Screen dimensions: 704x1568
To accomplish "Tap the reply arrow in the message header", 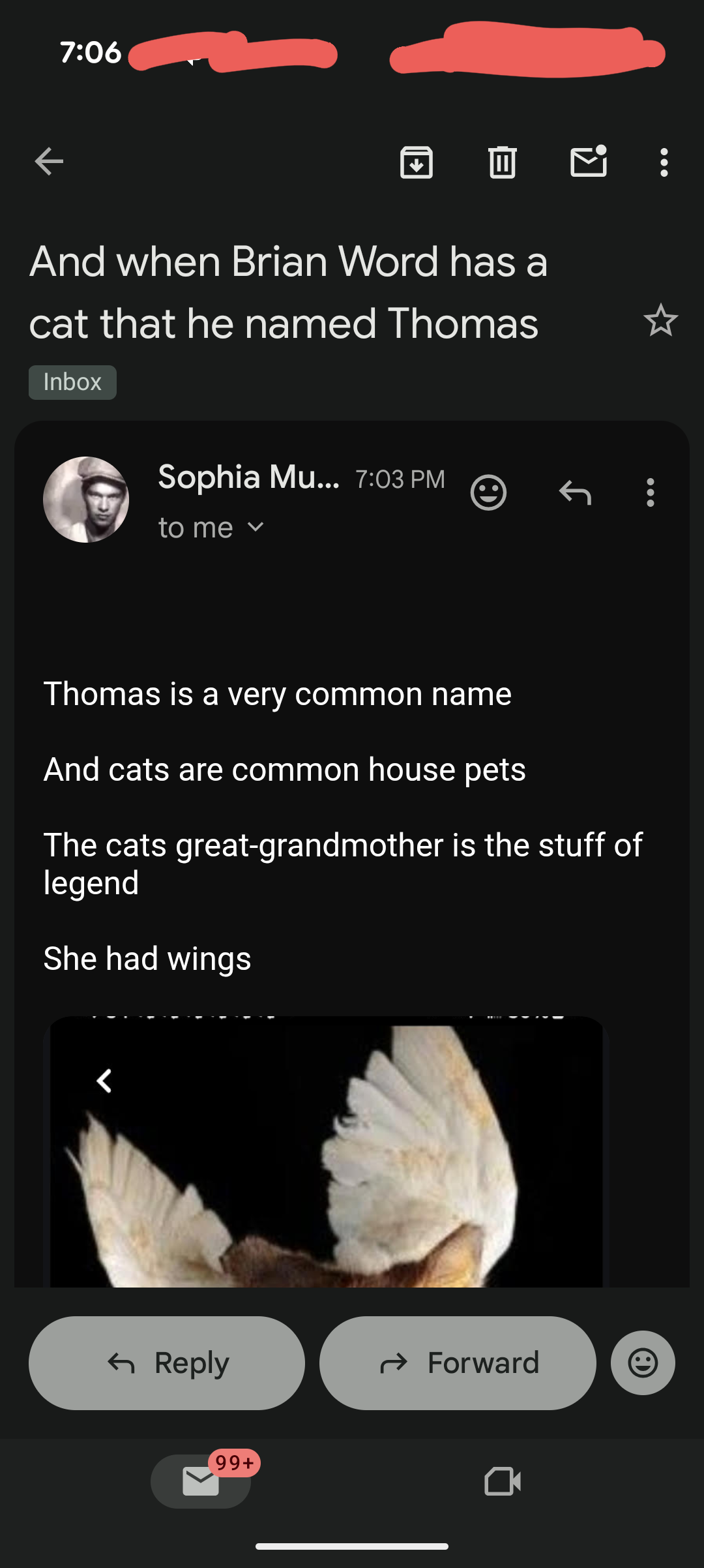I will click(575, 492).
